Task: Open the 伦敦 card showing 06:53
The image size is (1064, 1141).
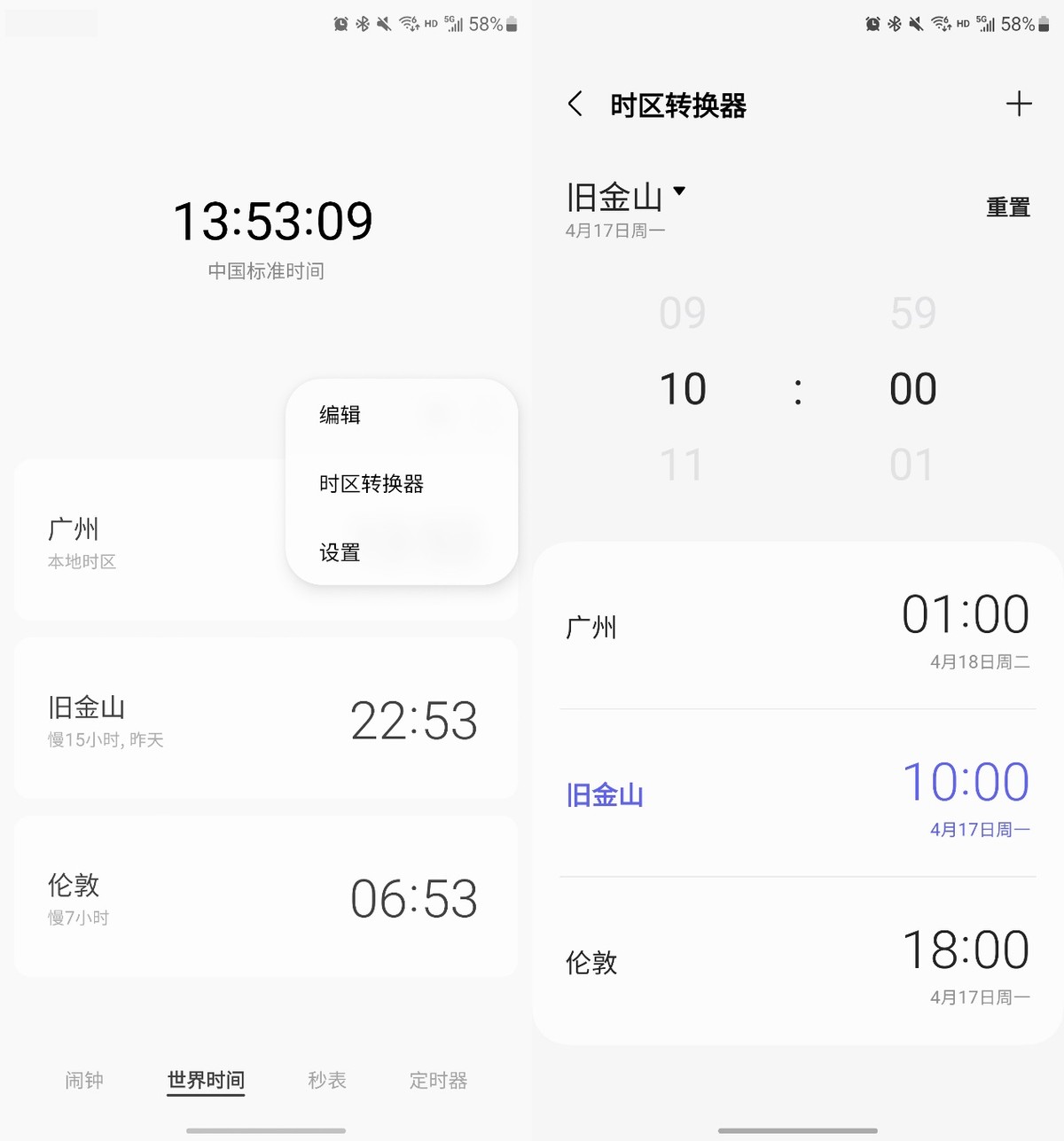Action: click(266, 897)
